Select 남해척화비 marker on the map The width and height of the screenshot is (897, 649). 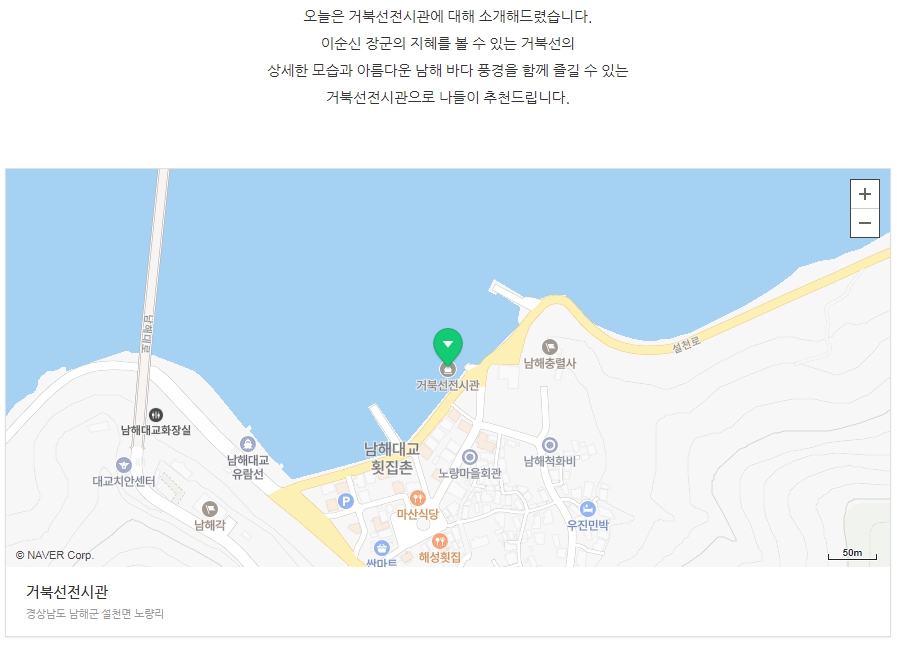pos(549,445)
